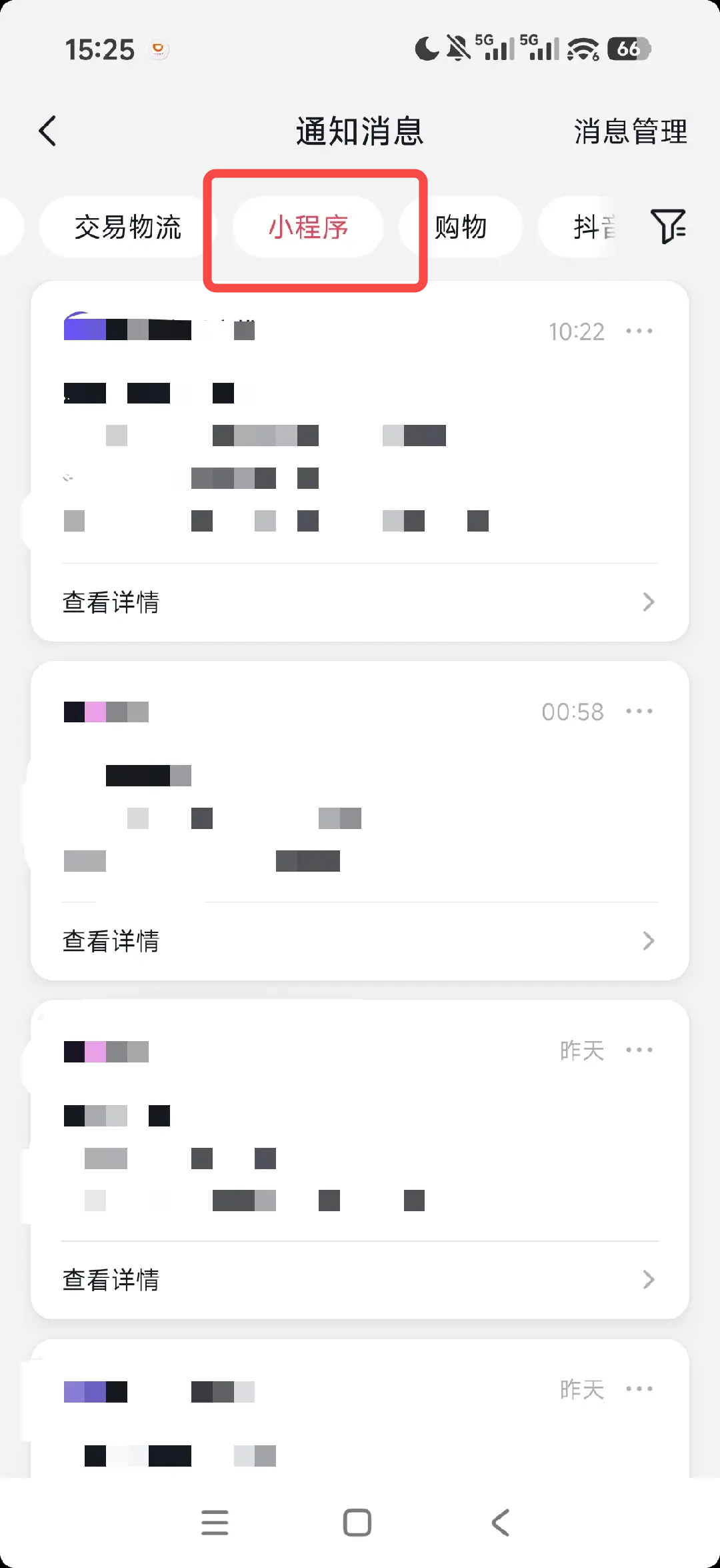Switch to the 购物 tab
The height and width of the screenshot is (1568, 720).
(461, 227)
